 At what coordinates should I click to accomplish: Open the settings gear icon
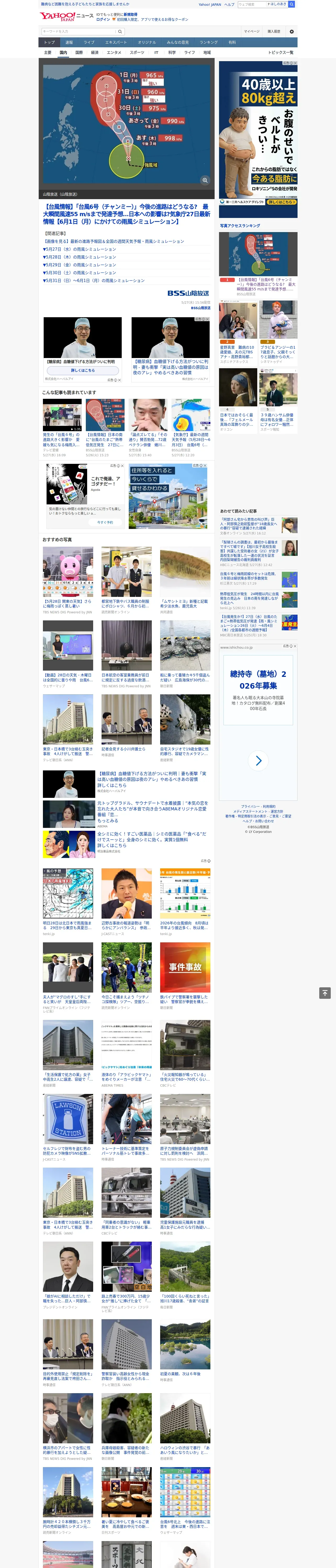point(292,32)
